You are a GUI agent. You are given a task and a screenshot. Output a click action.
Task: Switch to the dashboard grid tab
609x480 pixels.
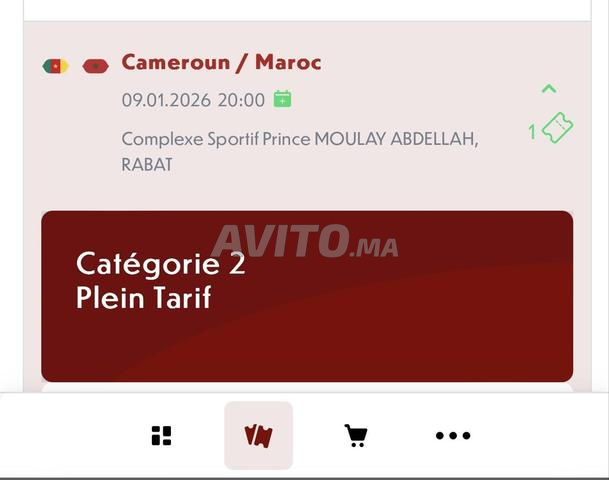click(161, 436)
